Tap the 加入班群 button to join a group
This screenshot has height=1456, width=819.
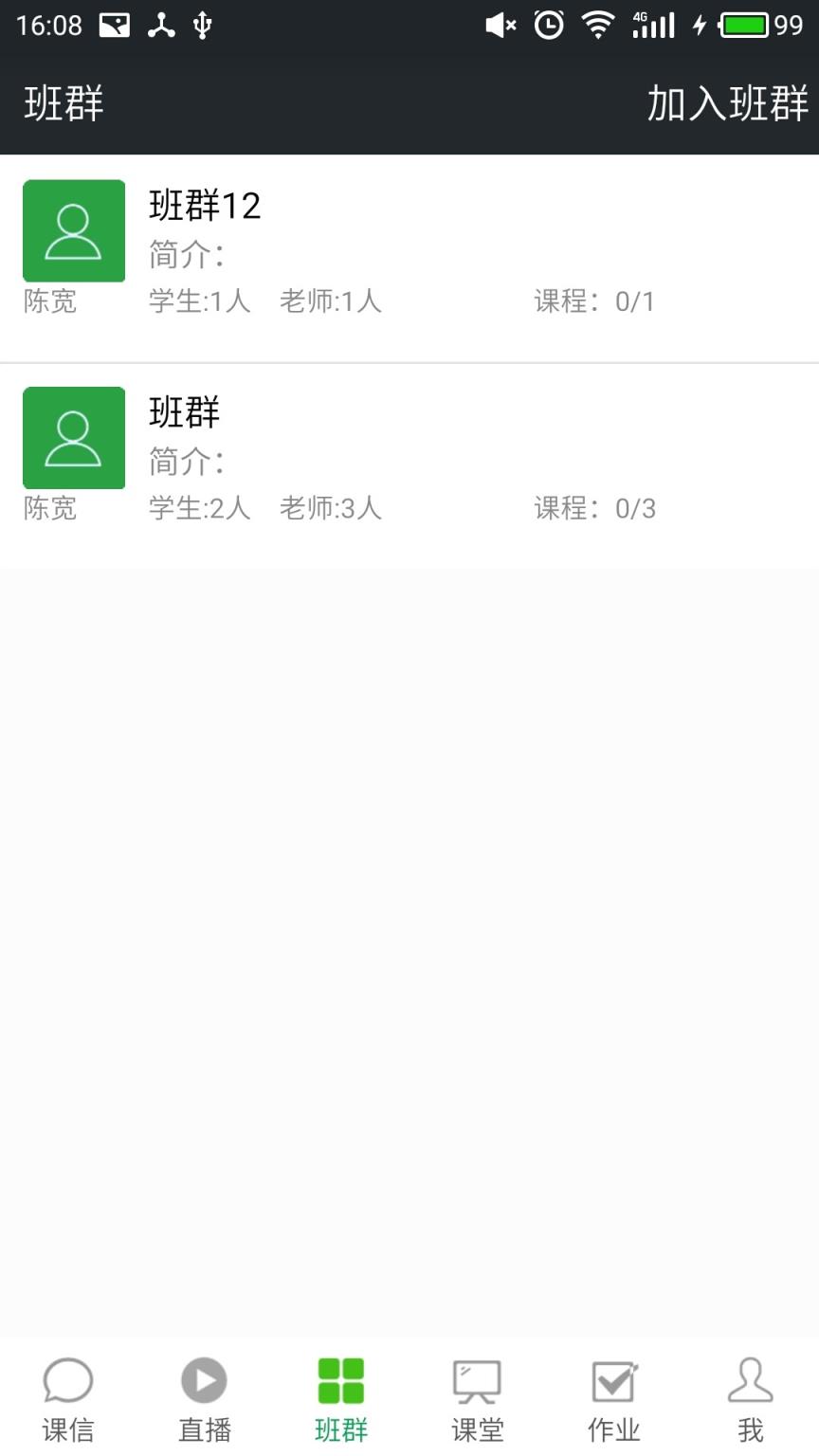(x=727, y=104)
